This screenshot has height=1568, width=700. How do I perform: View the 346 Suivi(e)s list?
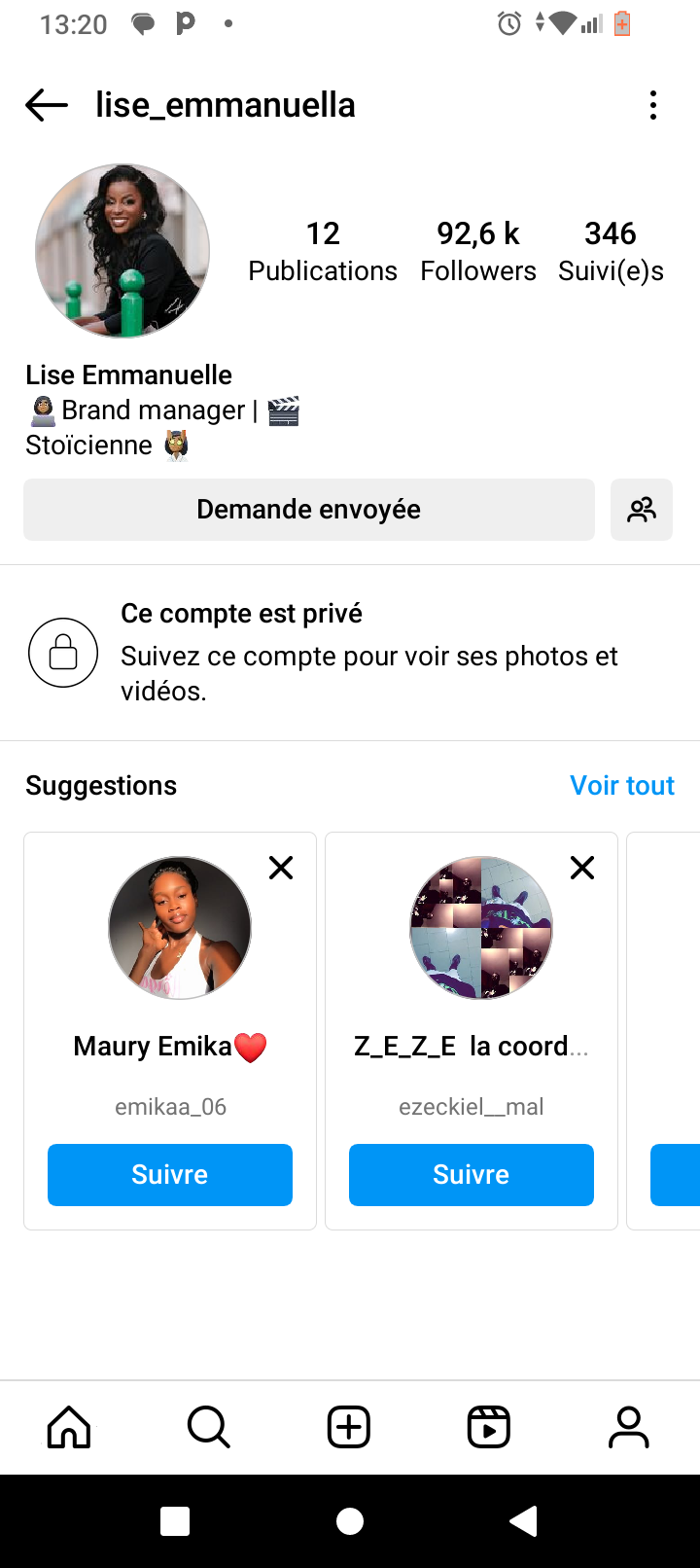(x=611, y=251)
